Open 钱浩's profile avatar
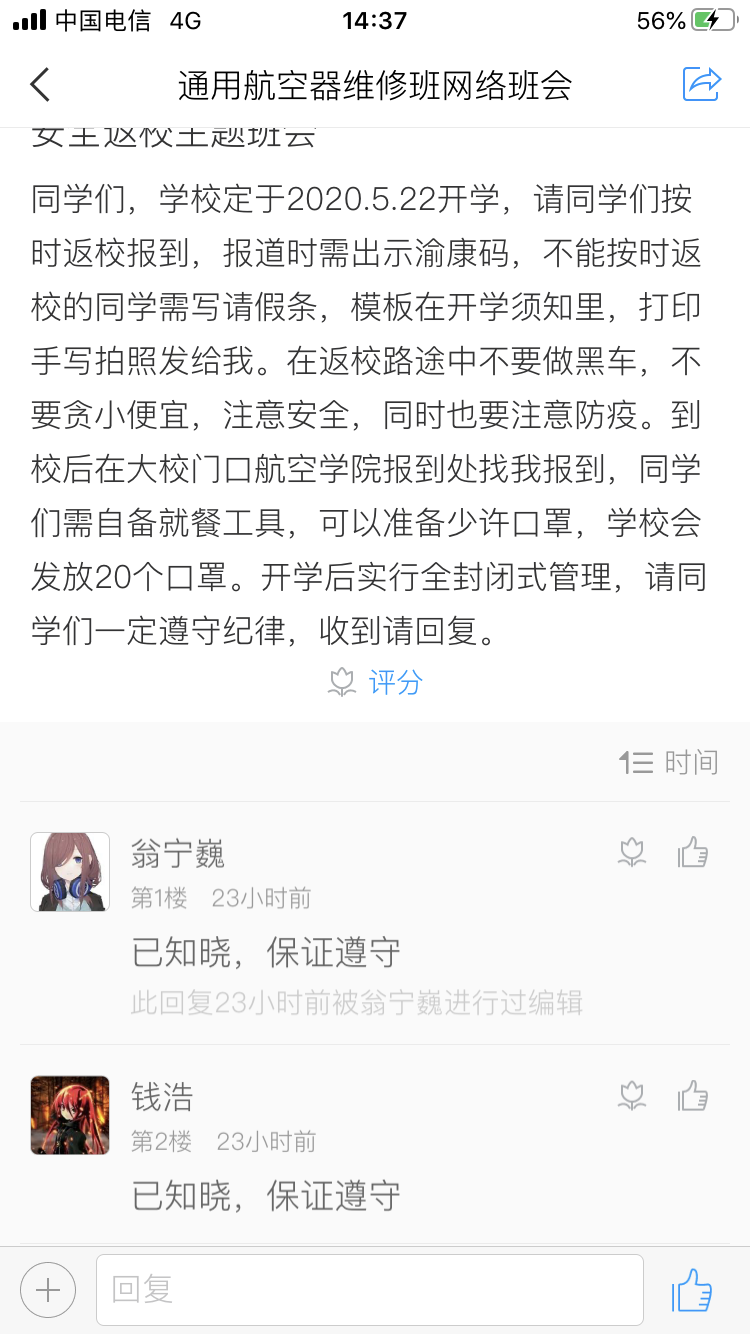750x1334 pixels. click(x=70, y=1115)
